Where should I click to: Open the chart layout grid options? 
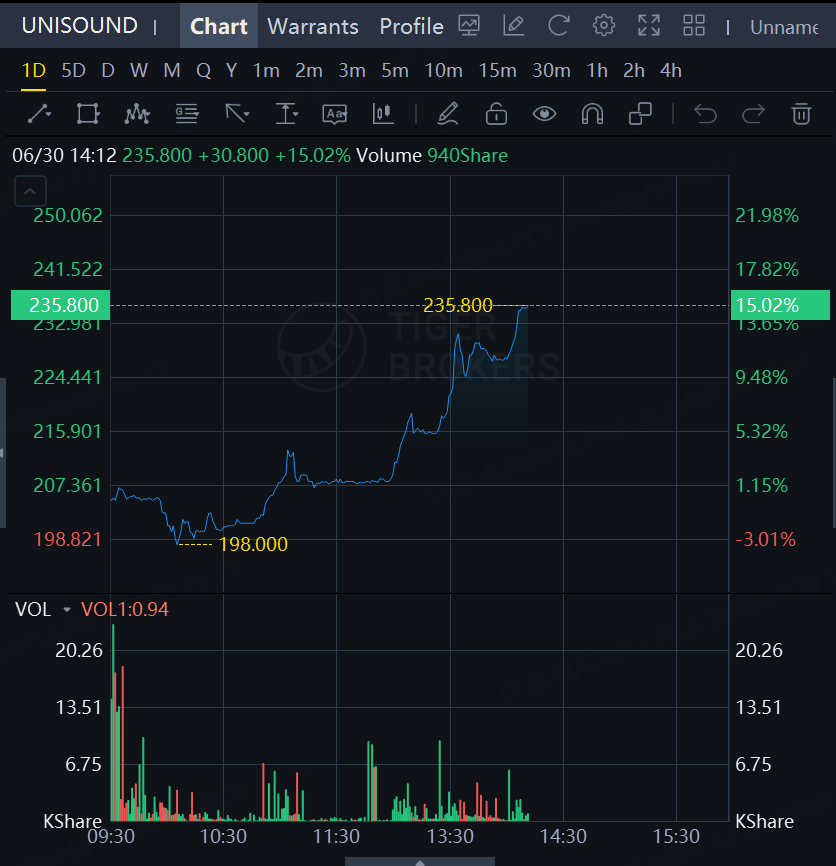pyautogui.click(x=693, y=26)
